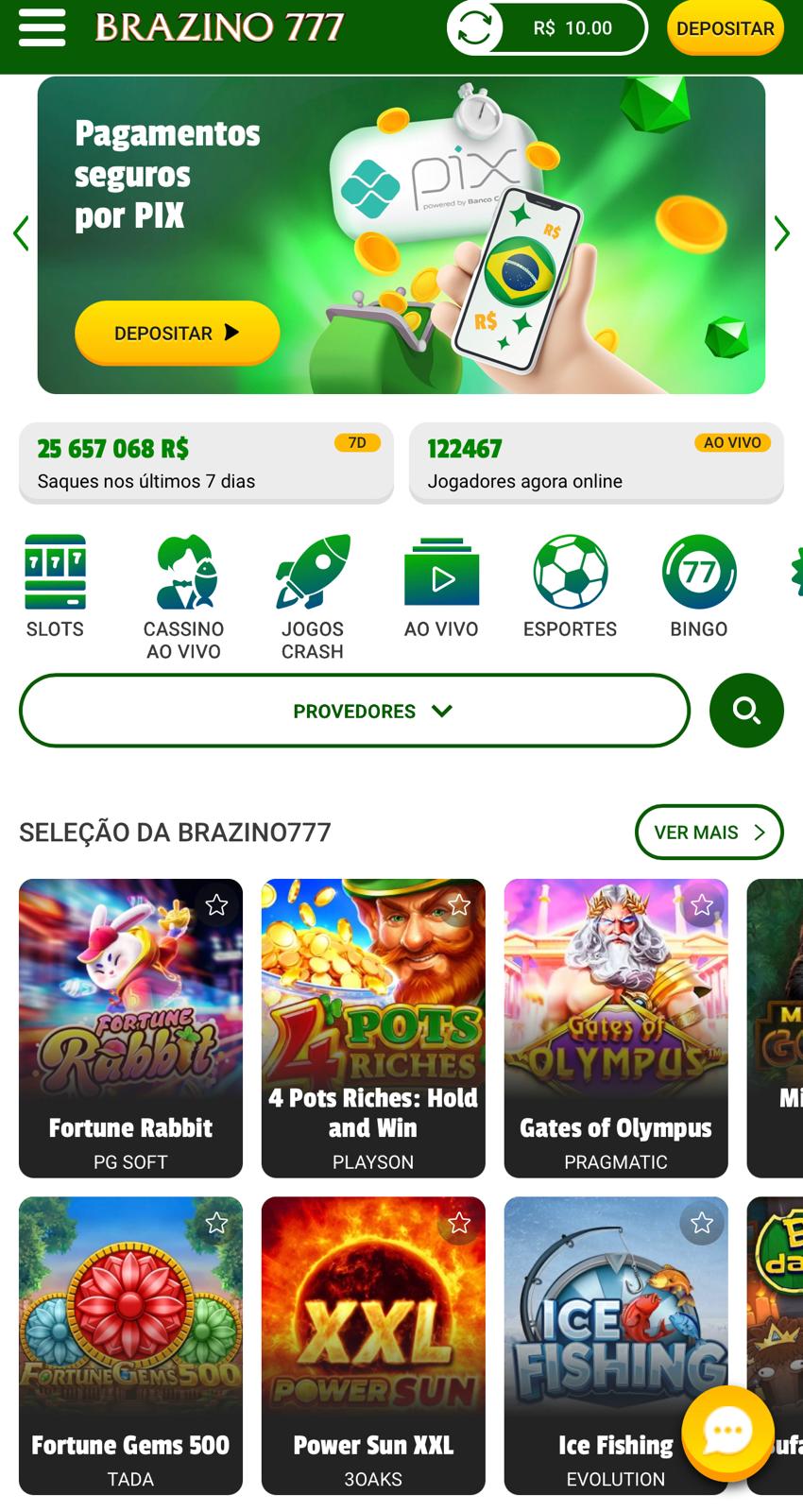Screen dimensions: 803x1512
Task: Open the Cassino ao Vivo category
Action: pos(183,595)
